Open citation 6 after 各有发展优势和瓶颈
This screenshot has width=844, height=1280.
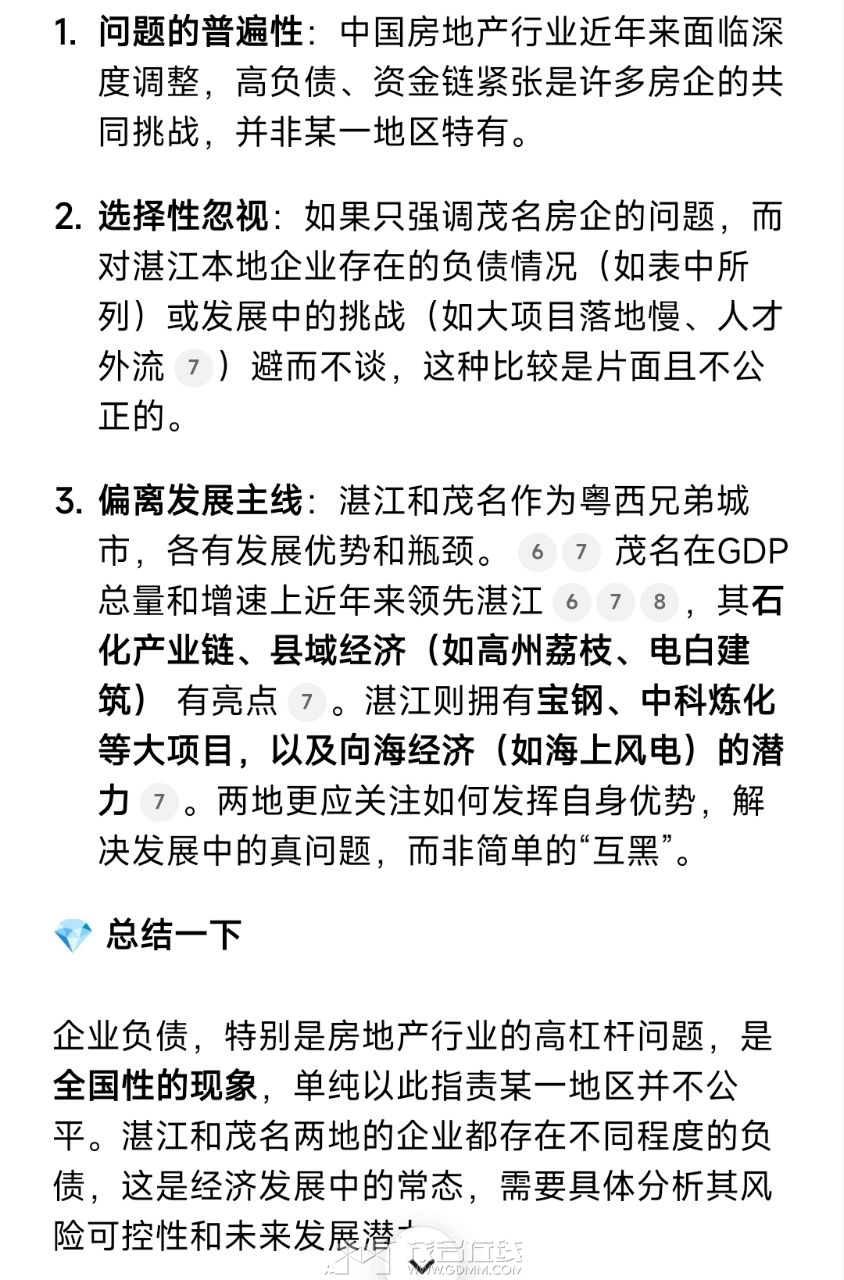(536, 552)
